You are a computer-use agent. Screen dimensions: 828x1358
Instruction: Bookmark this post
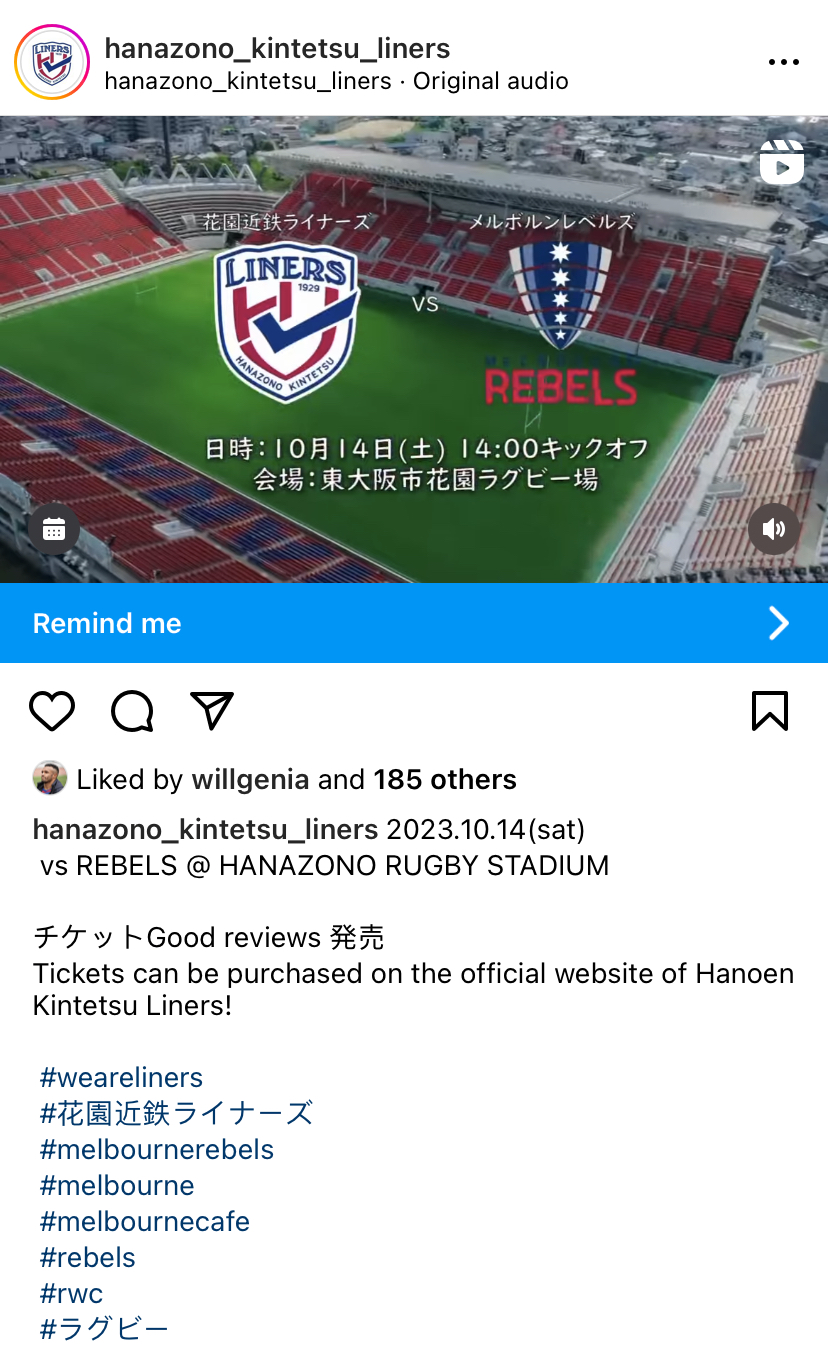click(x=769, y=711)
